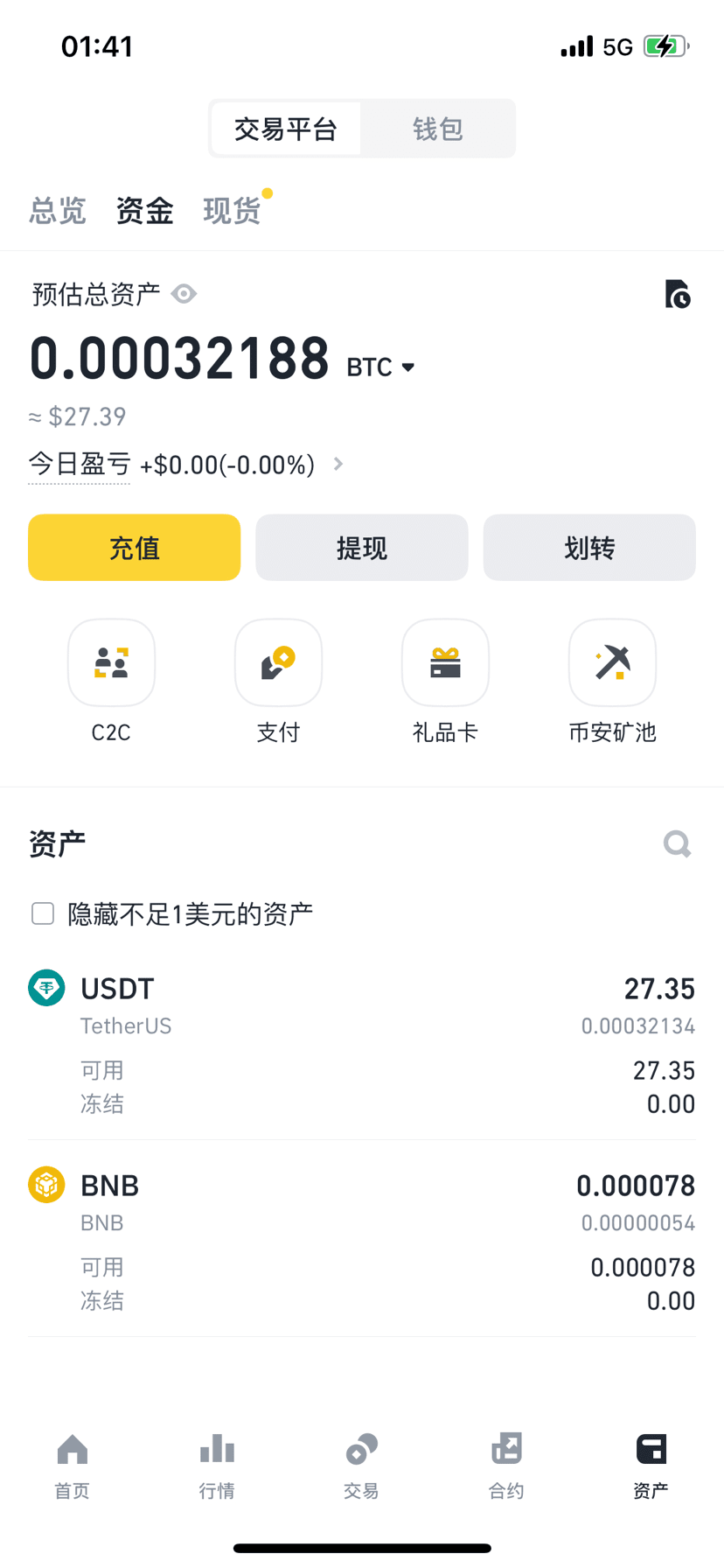Select the 交易平台 segment
Viewport: 724px width, 1568px height.
[x=286, y=129]
